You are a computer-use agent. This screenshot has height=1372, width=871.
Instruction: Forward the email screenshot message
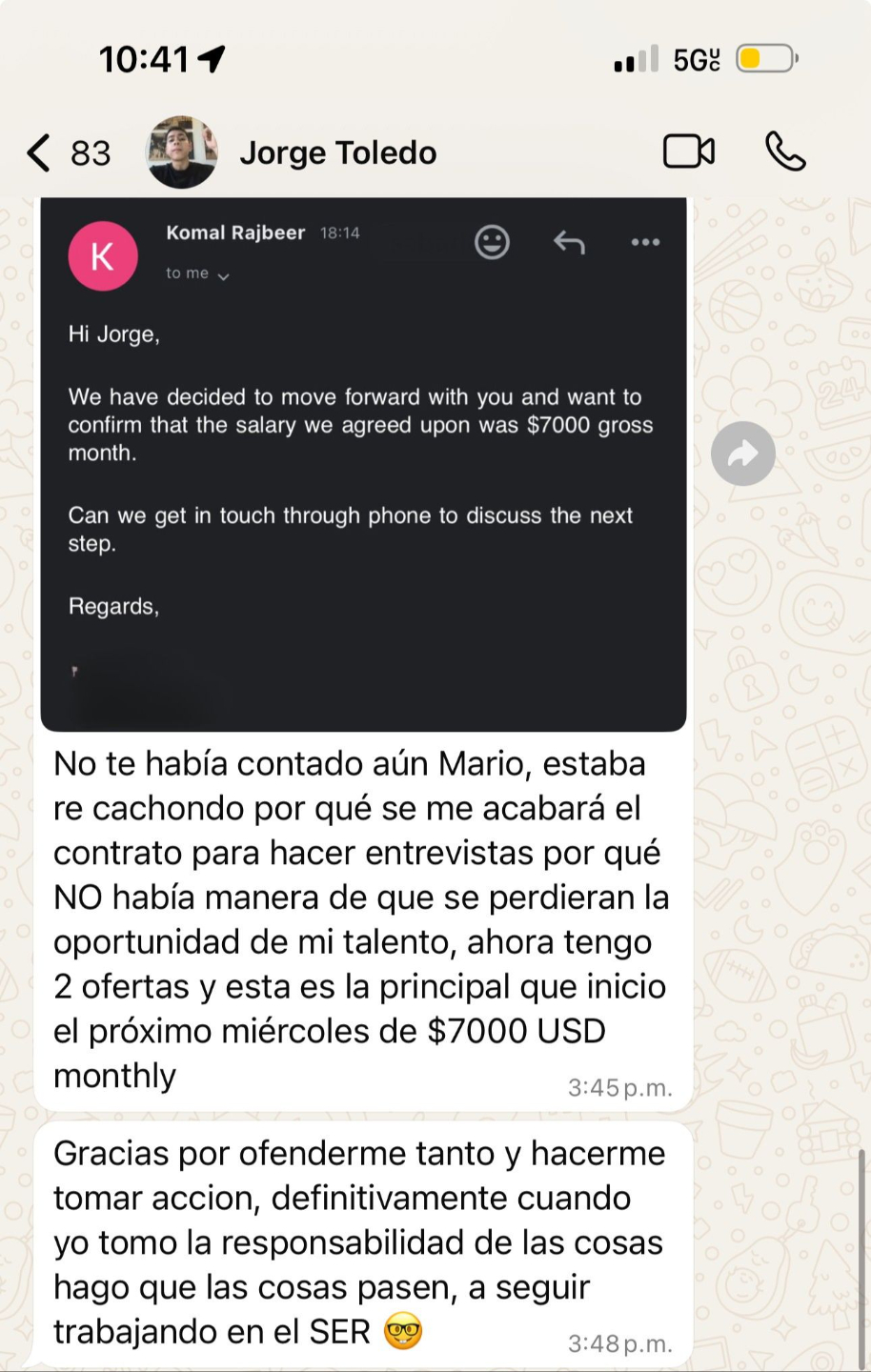point(742,454)
